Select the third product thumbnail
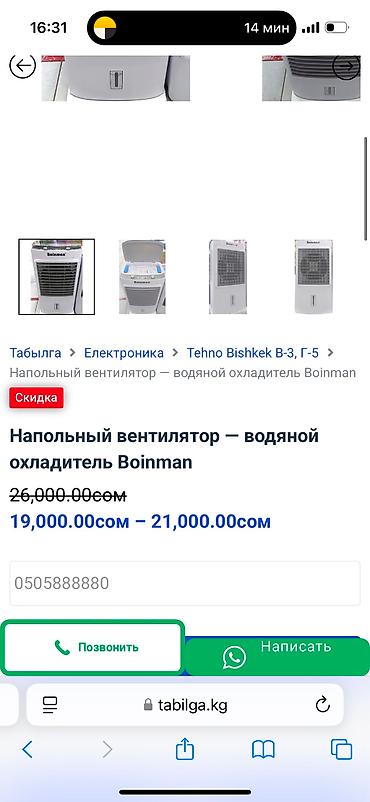Screen dimensions: 370x802 click(228, 277)
